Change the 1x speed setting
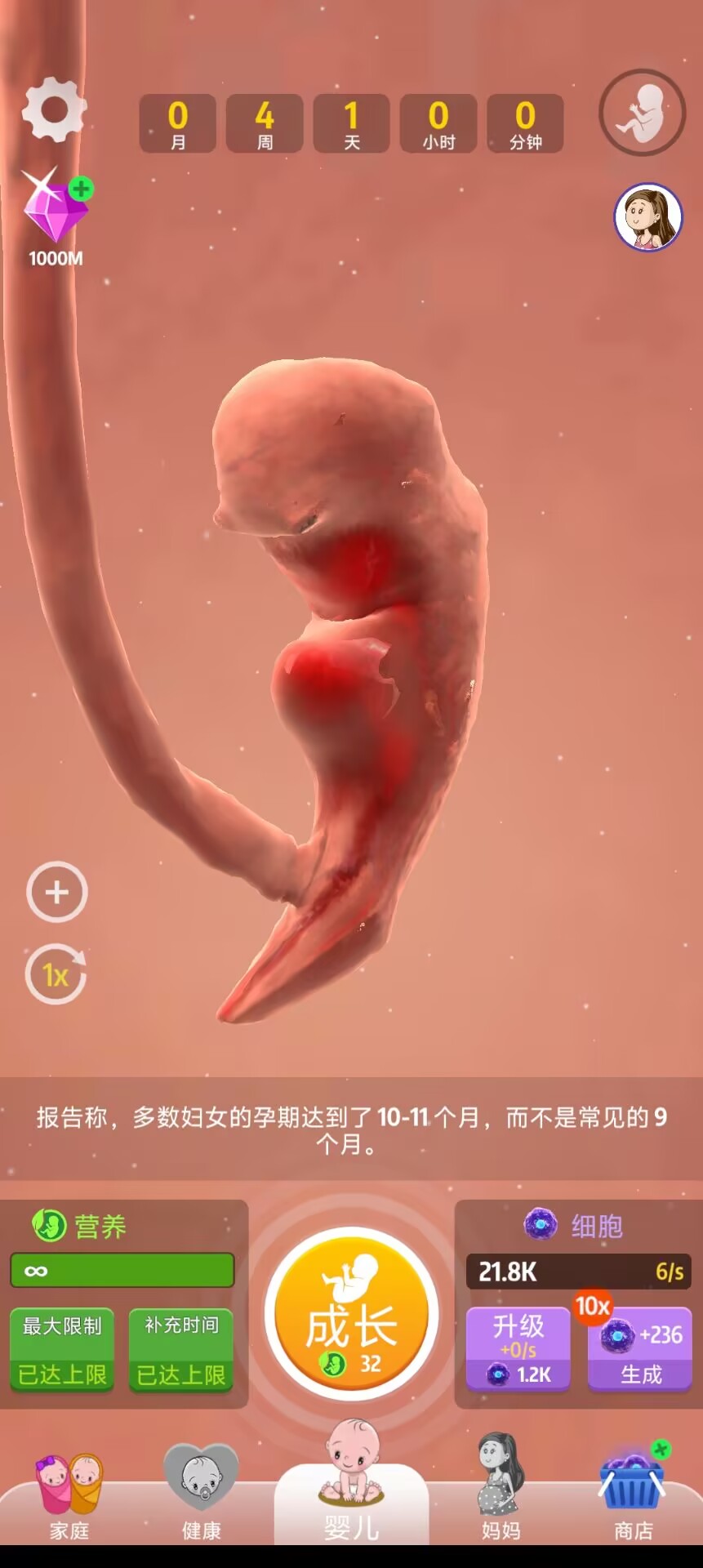 [56, 973]
